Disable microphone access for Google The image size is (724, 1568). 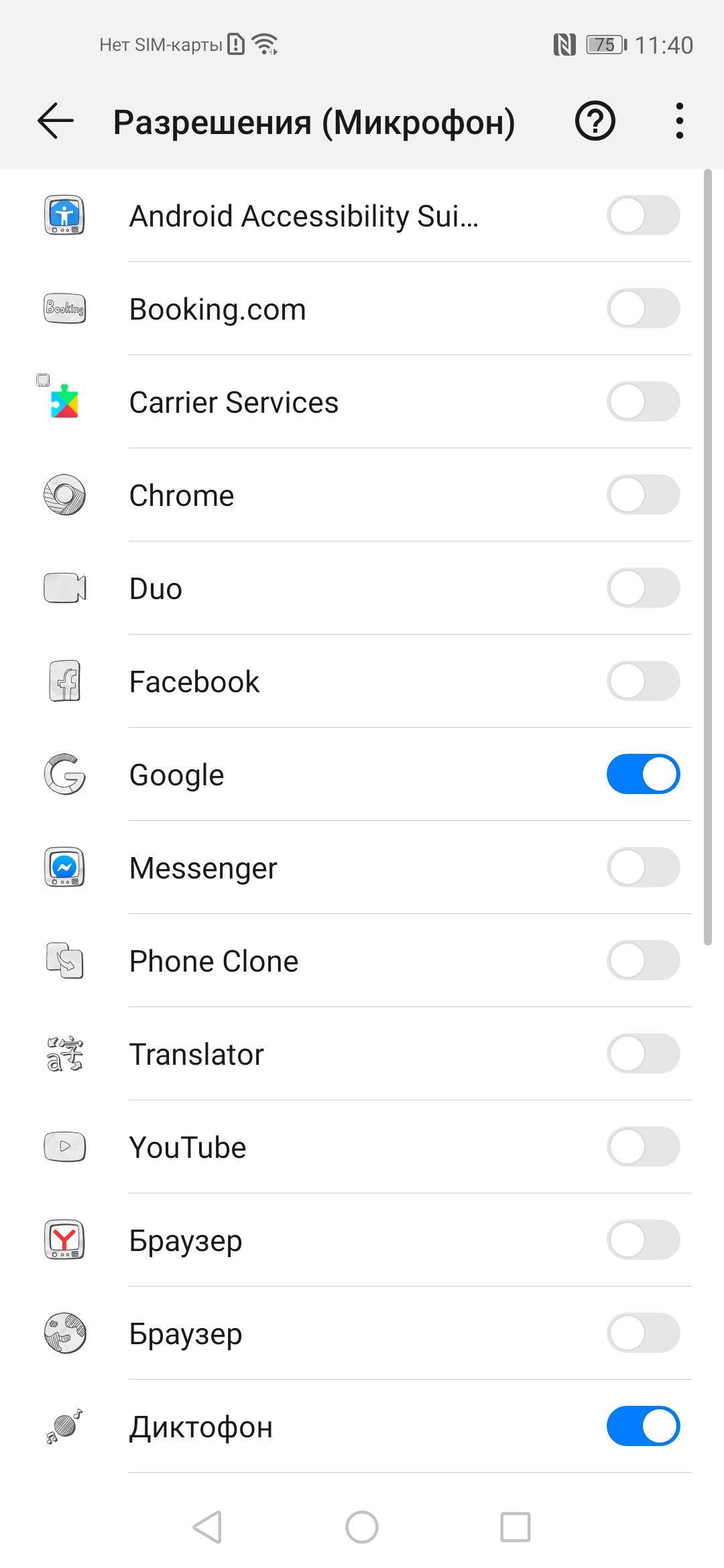point(643,775)
